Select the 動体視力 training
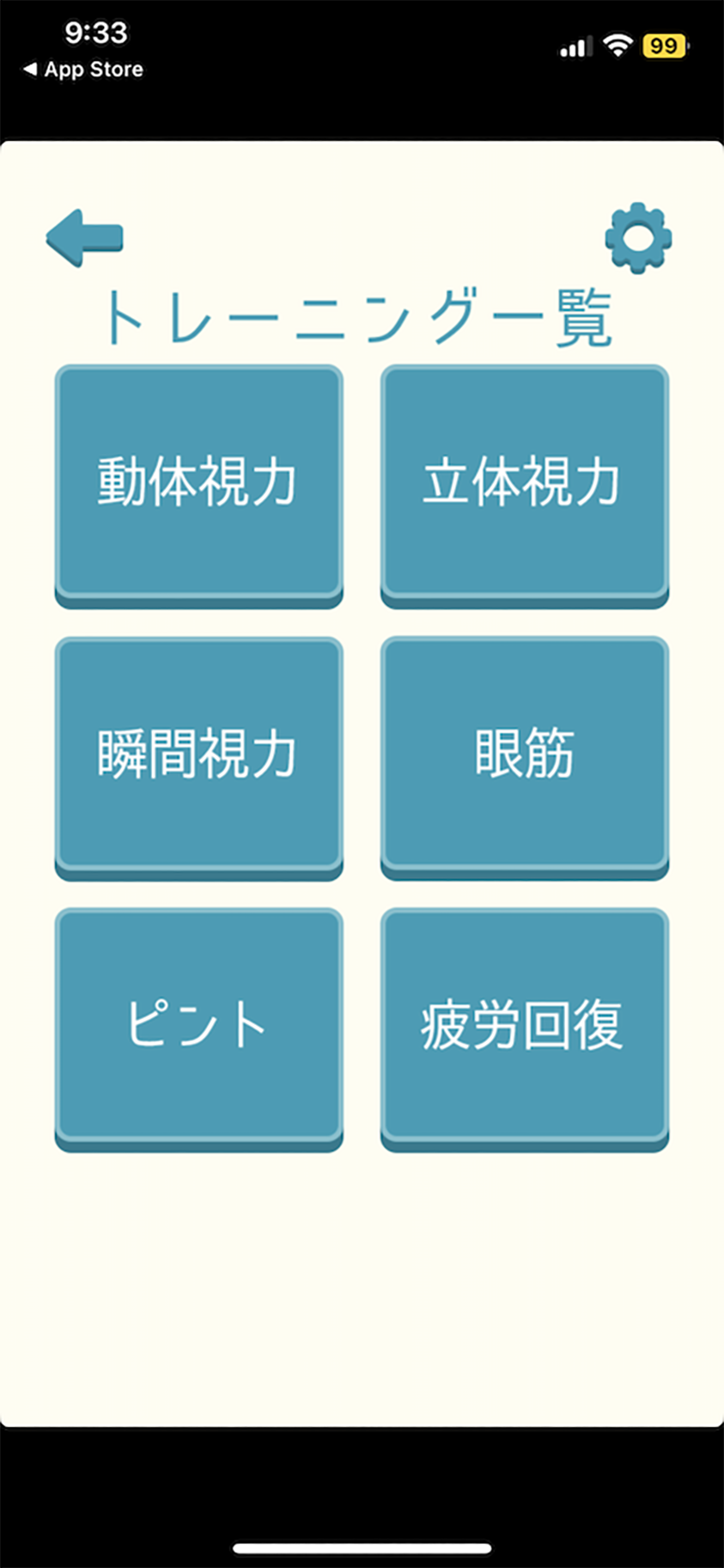 pos(198,486)
